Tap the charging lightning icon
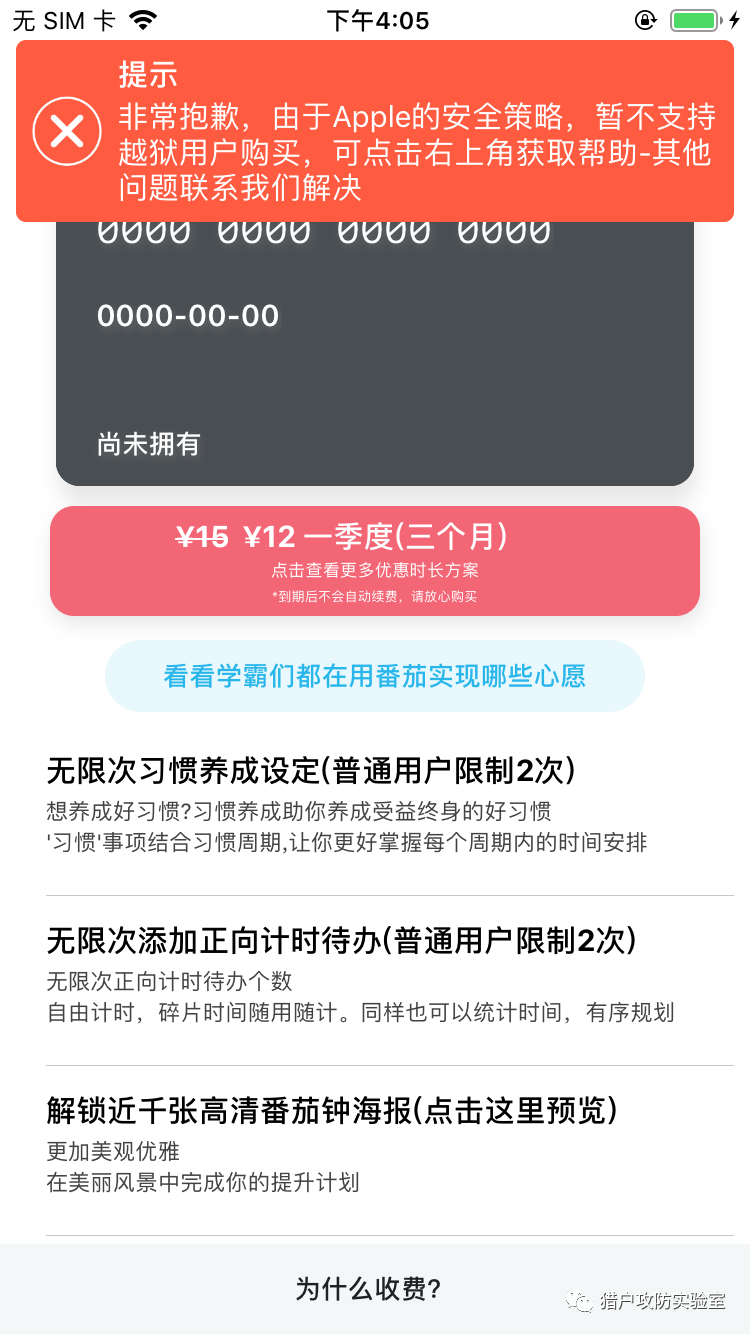 [x=733, y=18]
